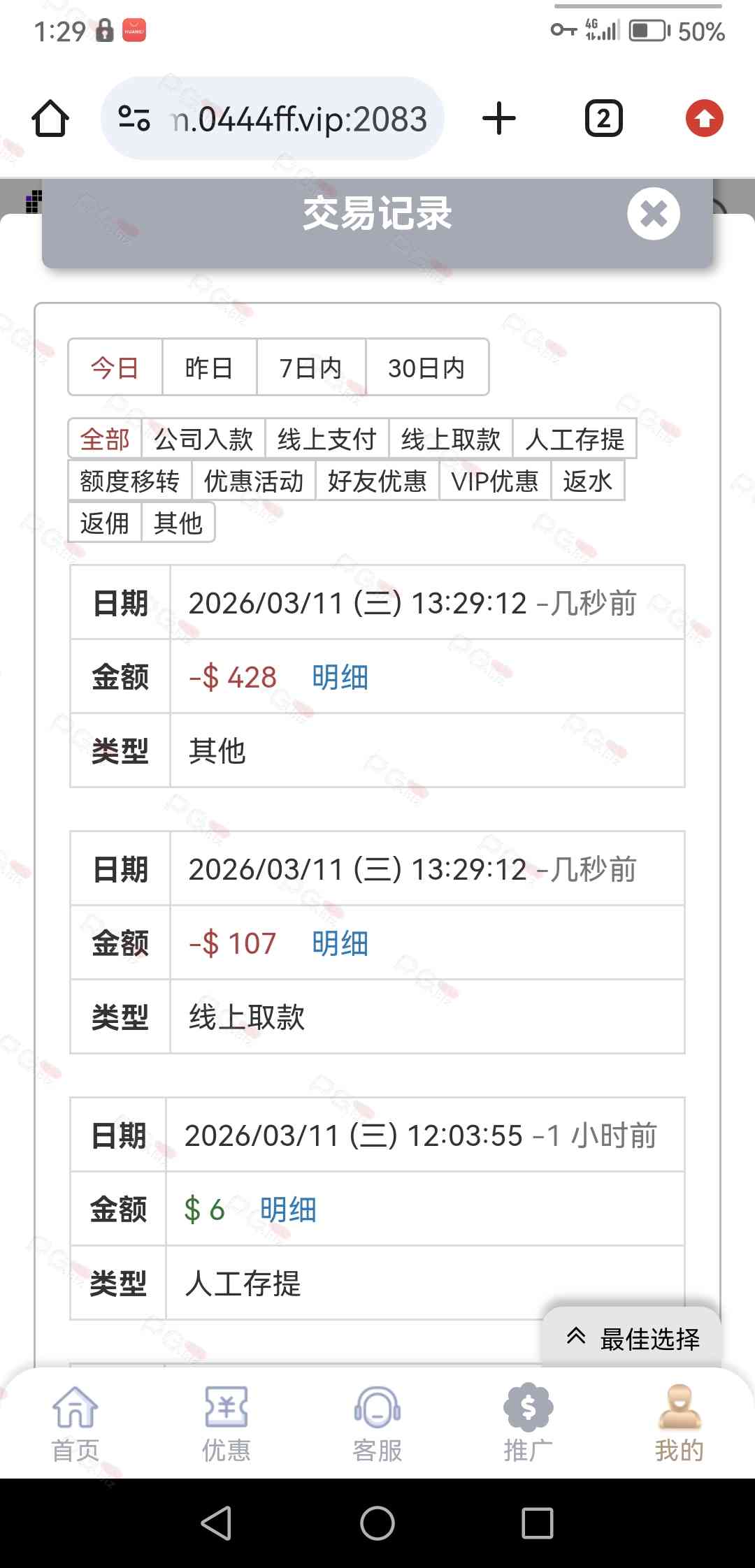
Task: Filter by 人工存提 type
Action: pyautogui.click(x=574, y=440)
